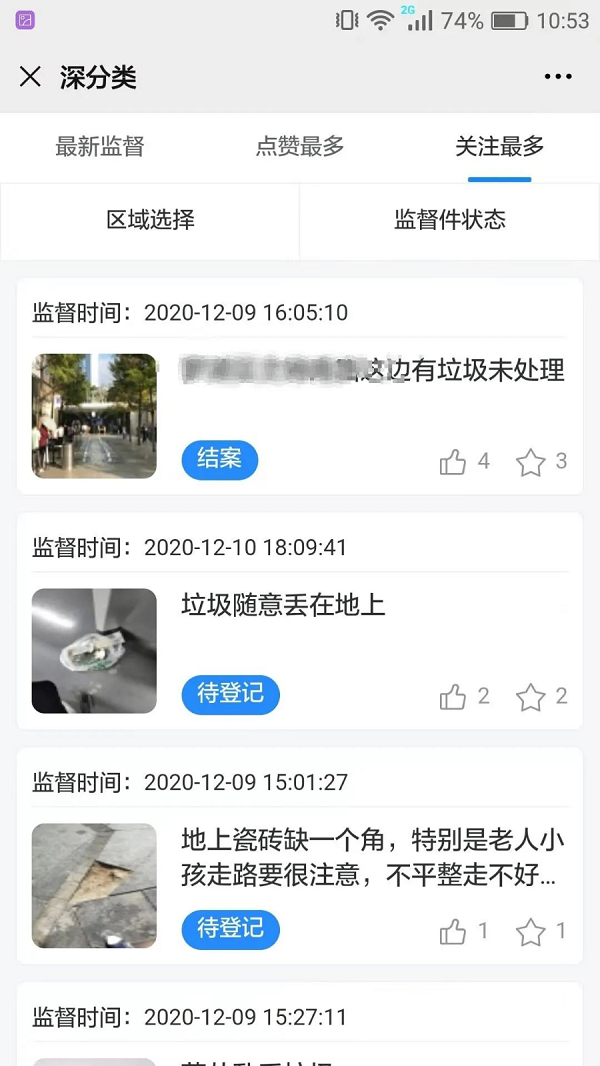Give a thumbs-up to 地上瓷砖缺一个角 report
Image resolution: width=600 pixels, height=1066 pixels.
(x=453, y=932)
